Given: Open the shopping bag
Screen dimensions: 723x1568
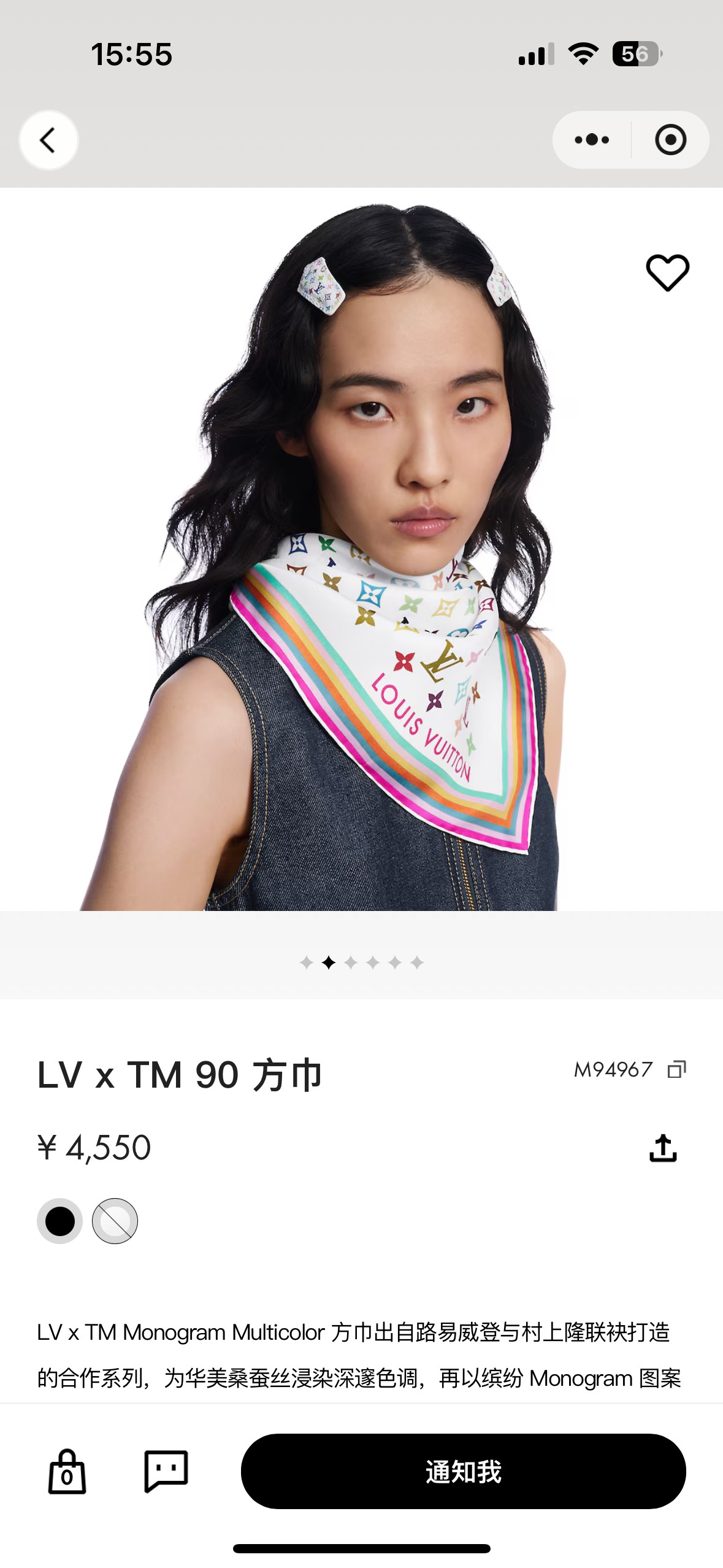Looking at the screenshot, I should pyautogui.click(x=67, y=1472).
